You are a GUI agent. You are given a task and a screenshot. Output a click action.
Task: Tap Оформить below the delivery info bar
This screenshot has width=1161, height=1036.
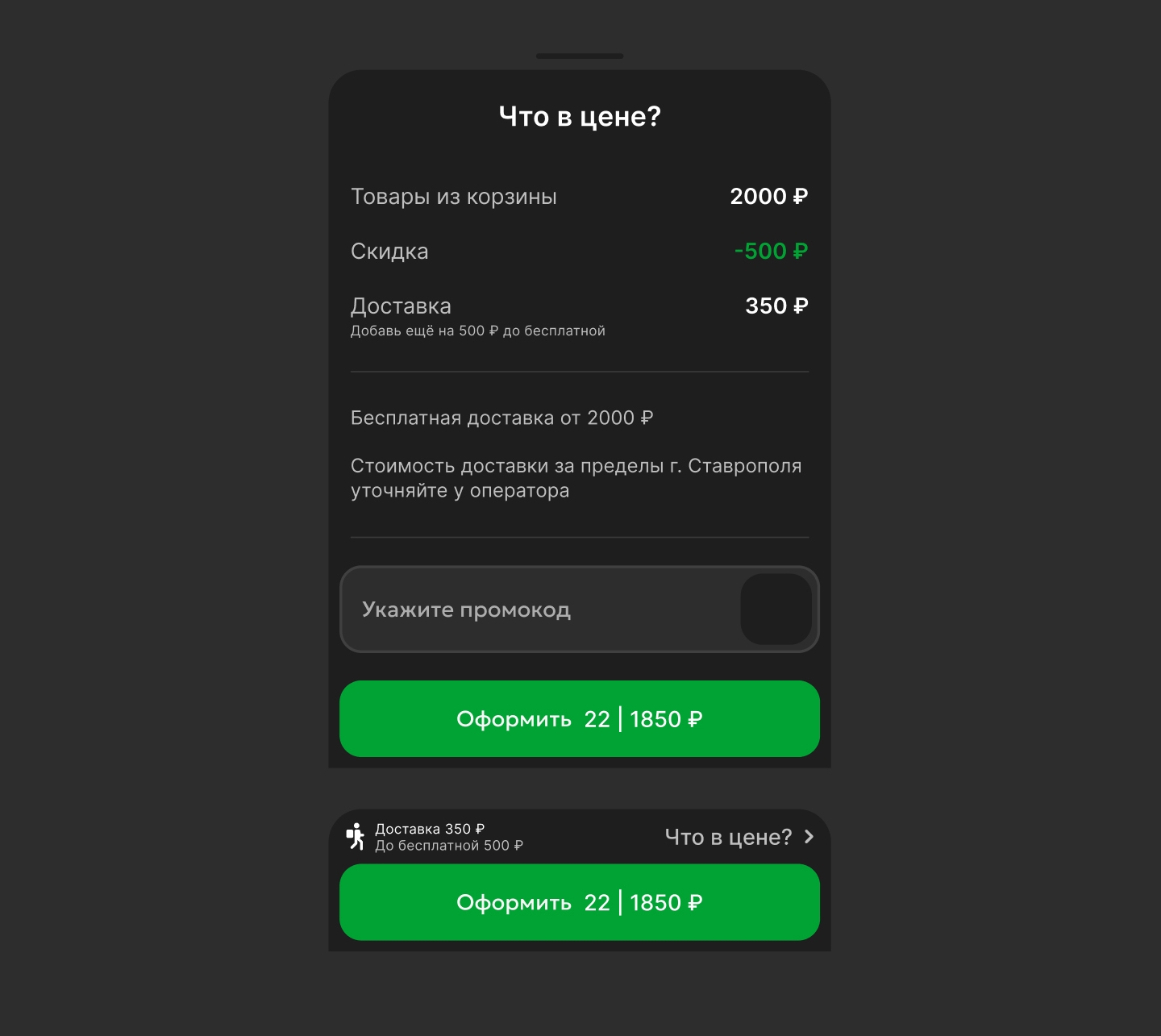tap(579, 902)
